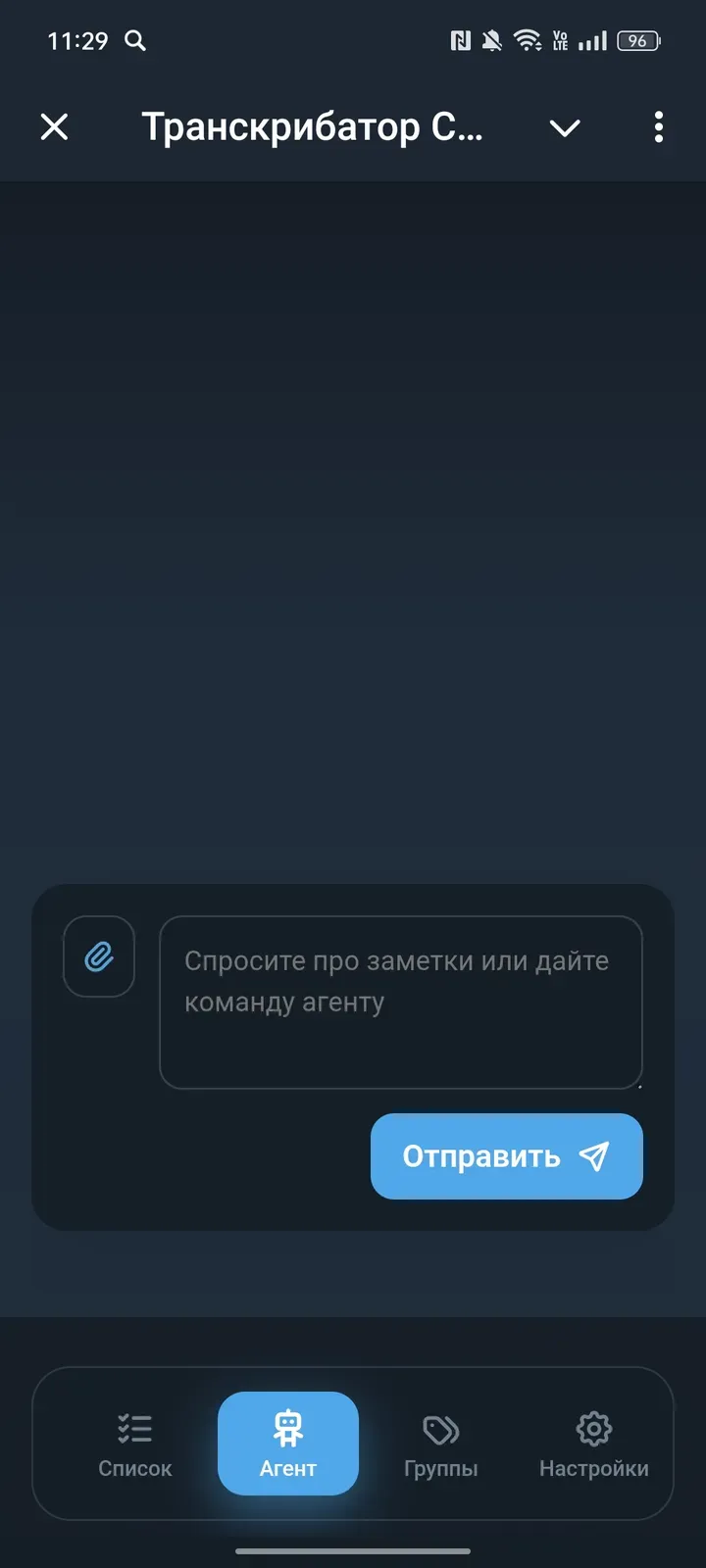Select the Агент tab
This screenshot has height=1568, width=706.
[x=288, y=1445]
